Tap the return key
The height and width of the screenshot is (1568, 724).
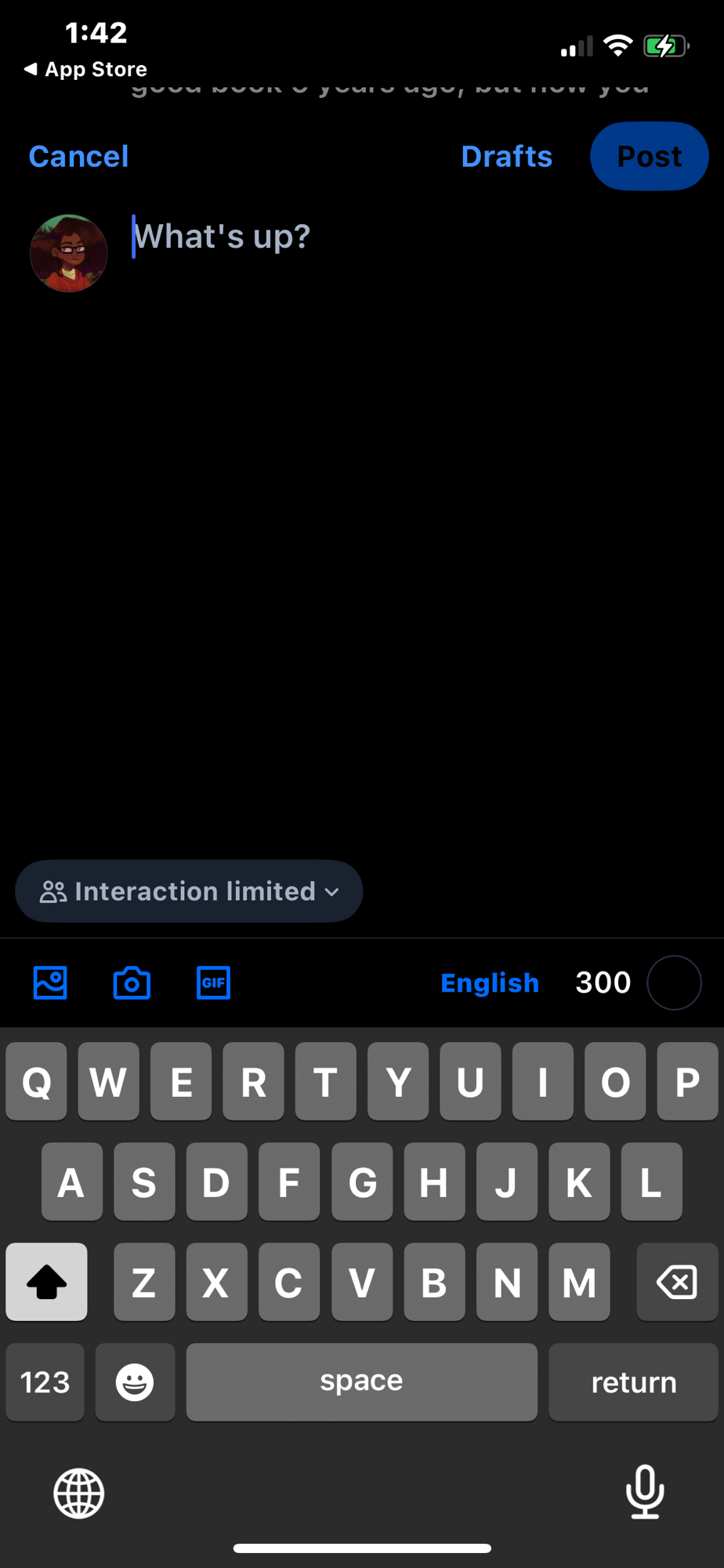[x=633, y=1382]
